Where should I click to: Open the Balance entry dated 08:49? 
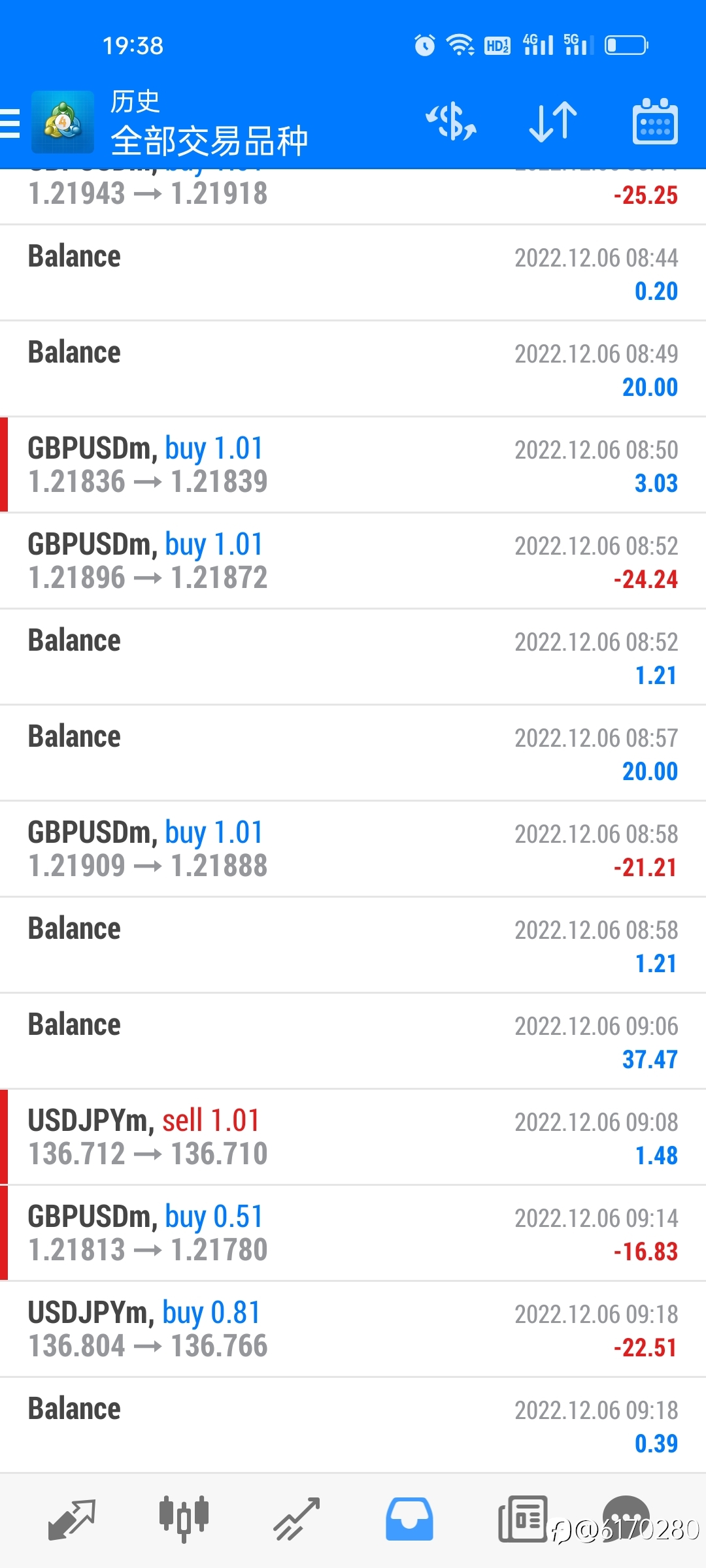(353, 369)
